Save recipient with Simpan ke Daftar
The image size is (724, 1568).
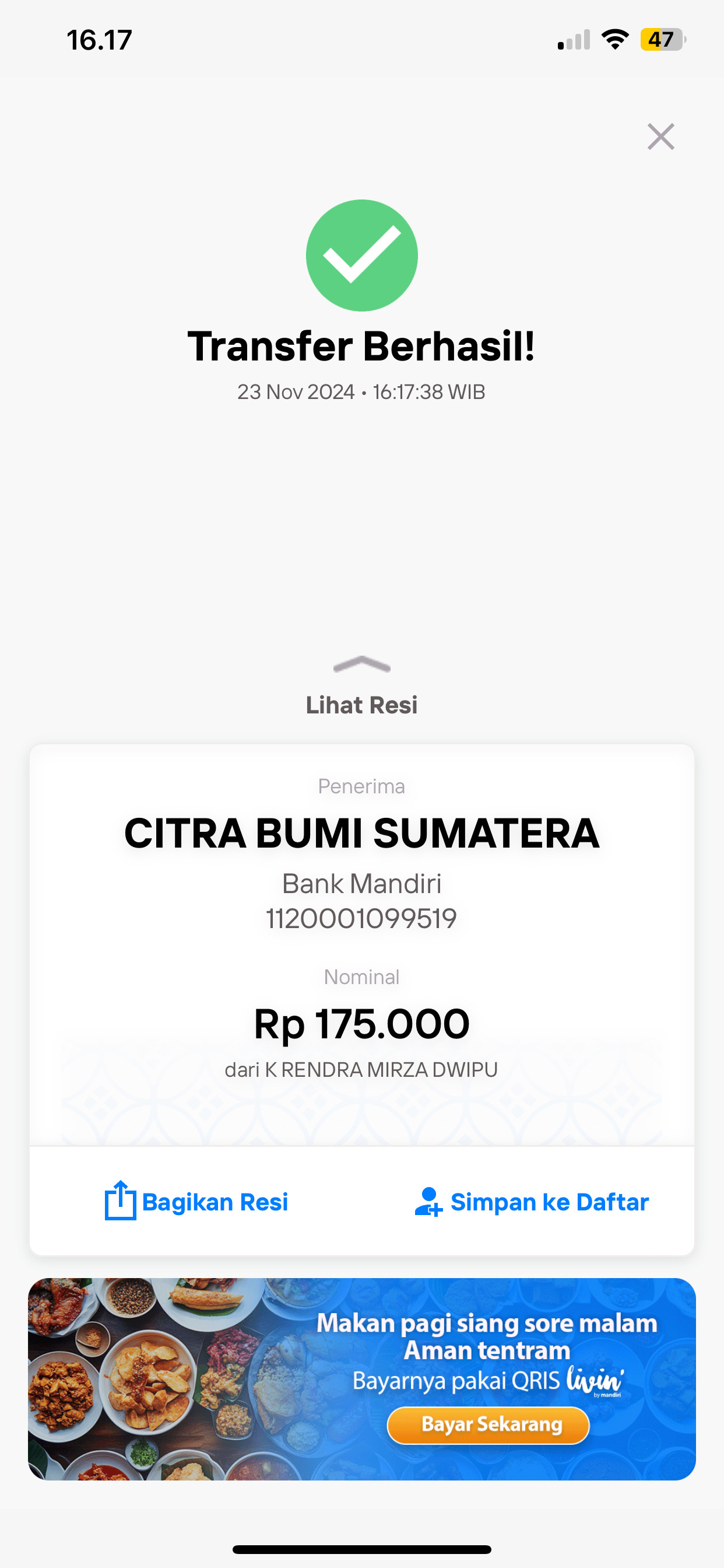(531, 1201)
